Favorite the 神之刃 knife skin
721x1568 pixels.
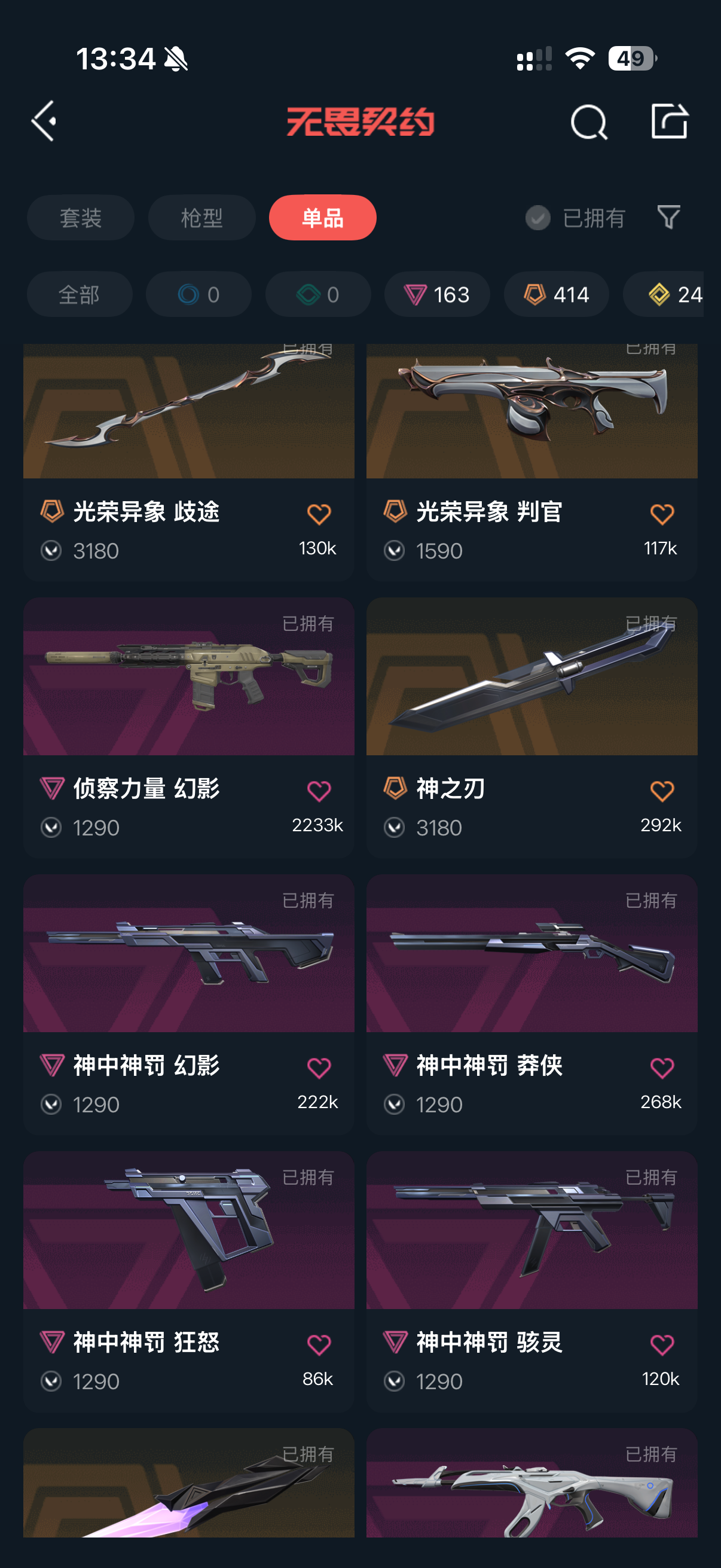tap(662, 791)
